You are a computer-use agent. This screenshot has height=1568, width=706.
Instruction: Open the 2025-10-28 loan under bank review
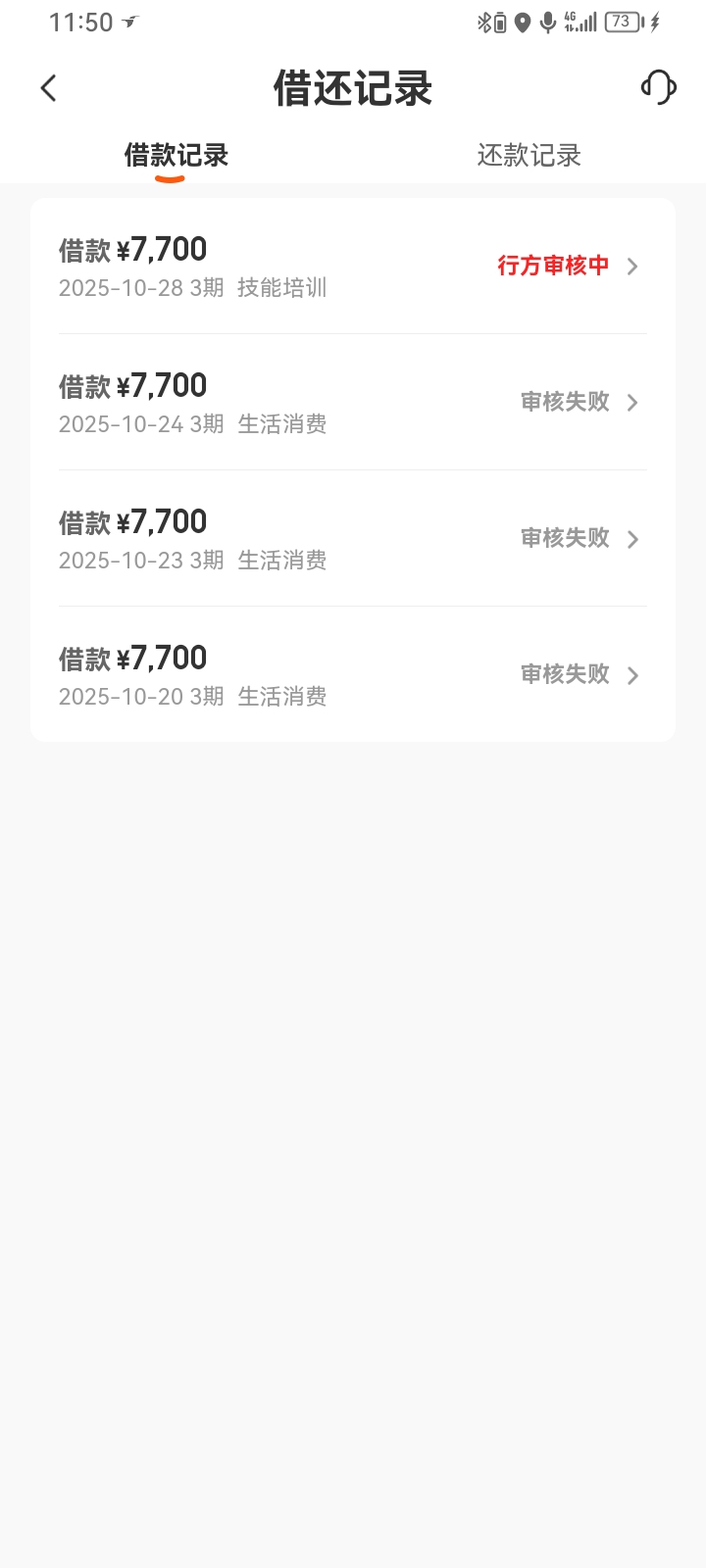point(353,267)
